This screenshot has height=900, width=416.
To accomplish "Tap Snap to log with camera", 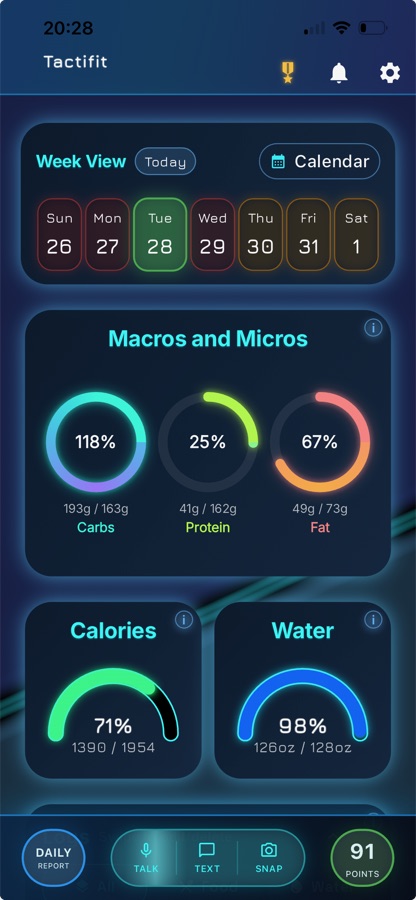I will tap(269, 858).
